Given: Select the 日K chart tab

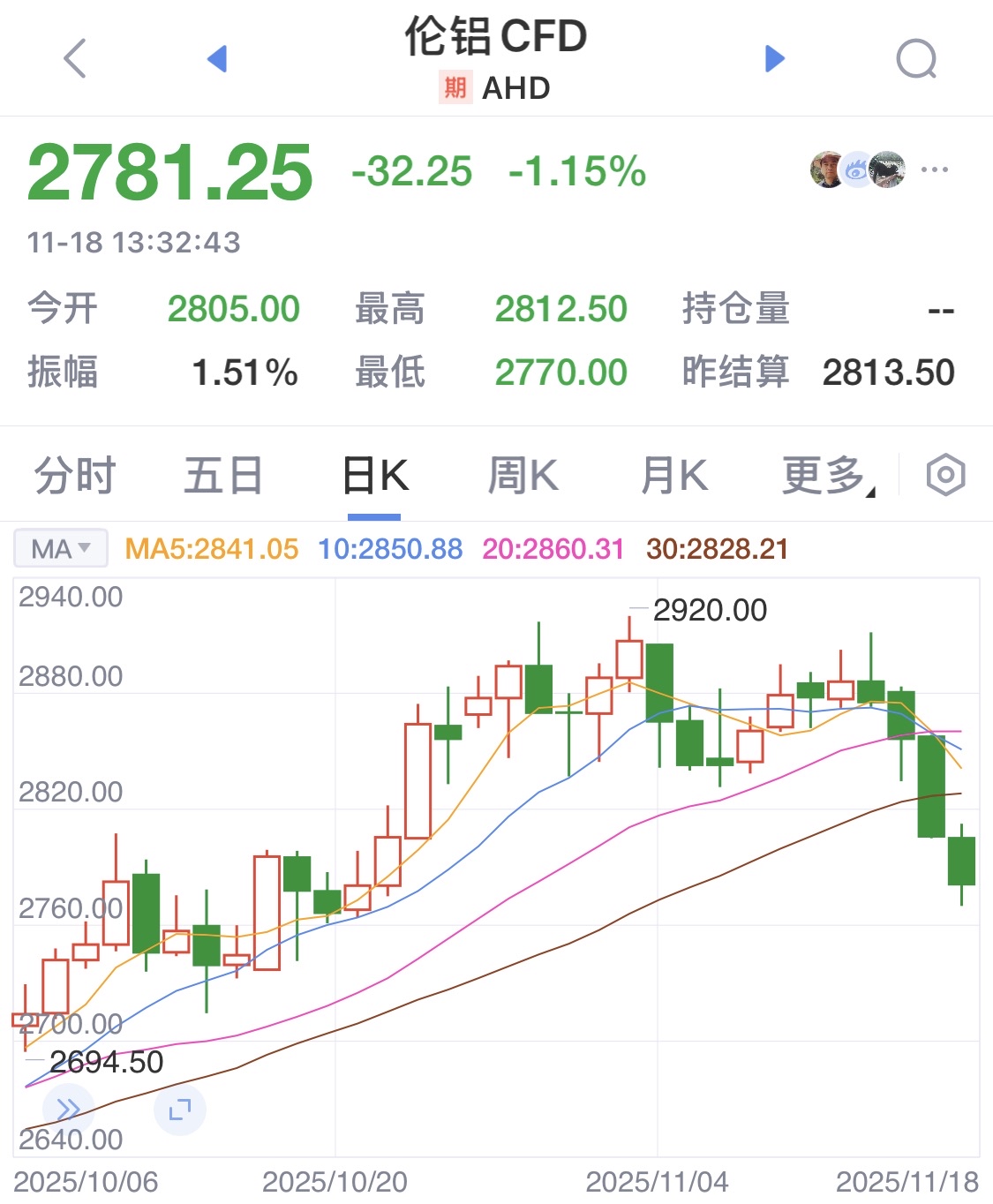Looking at the screenshot, I should (x=375, y=476).
